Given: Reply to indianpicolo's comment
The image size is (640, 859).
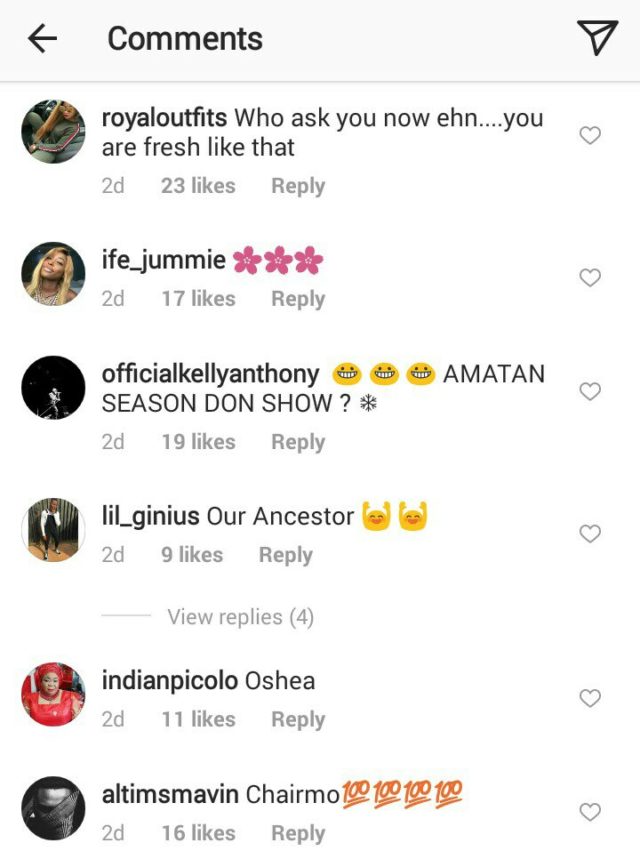Looking at the screenshot, I should [298, 719].
